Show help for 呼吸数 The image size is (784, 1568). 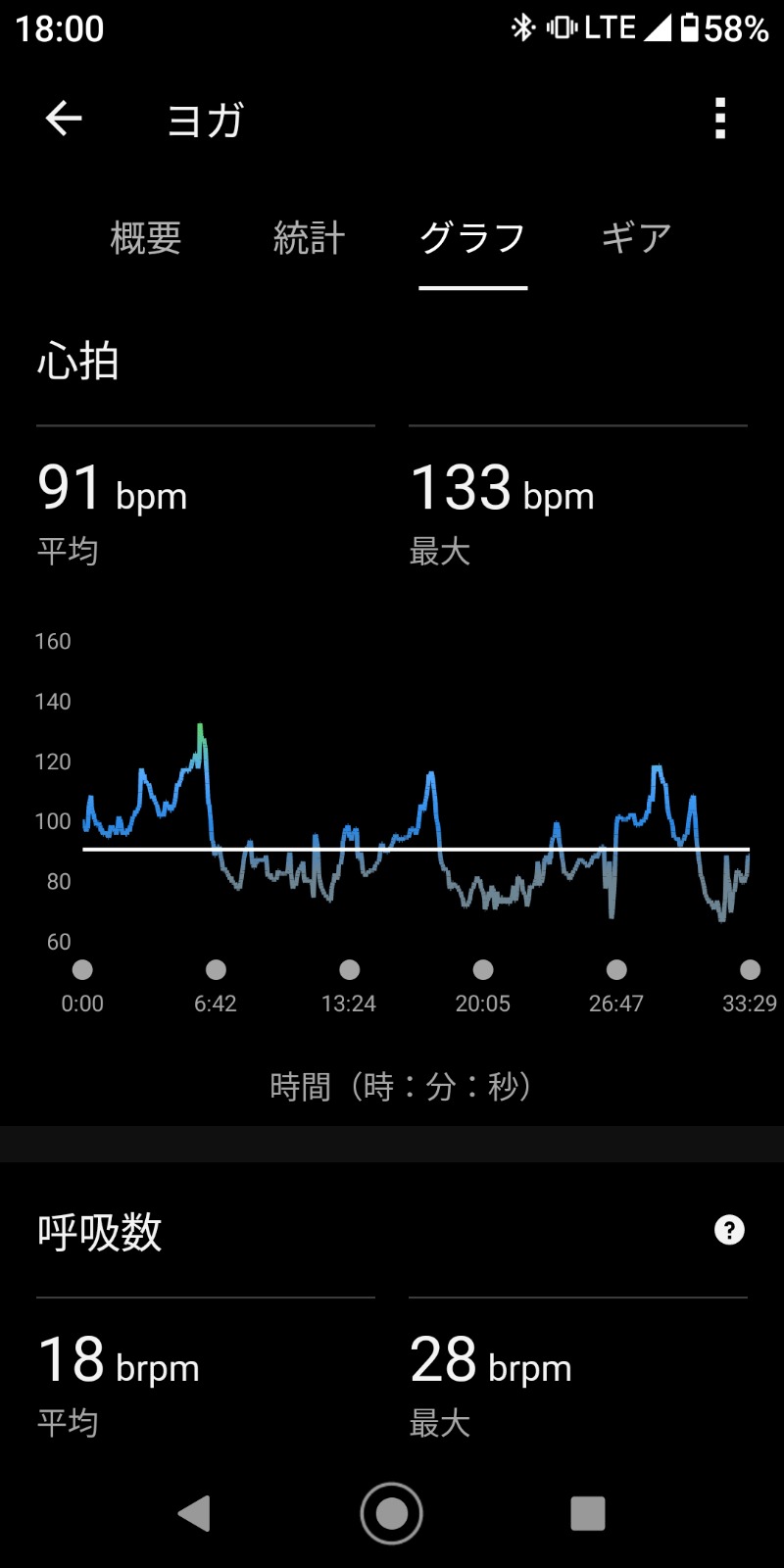click(x=729, y=1230)
